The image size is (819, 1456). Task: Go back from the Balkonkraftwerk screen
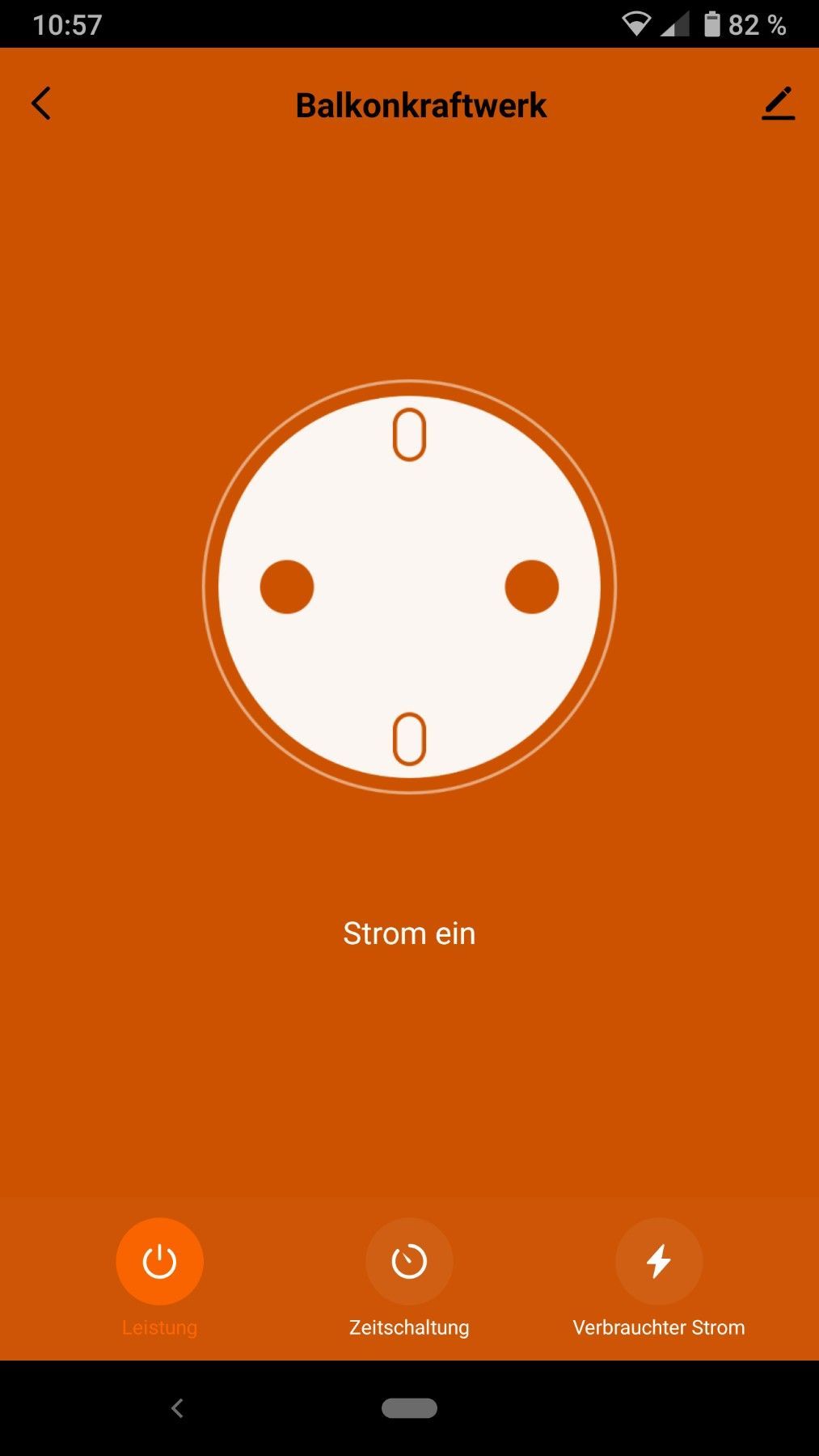click(41, 104)
